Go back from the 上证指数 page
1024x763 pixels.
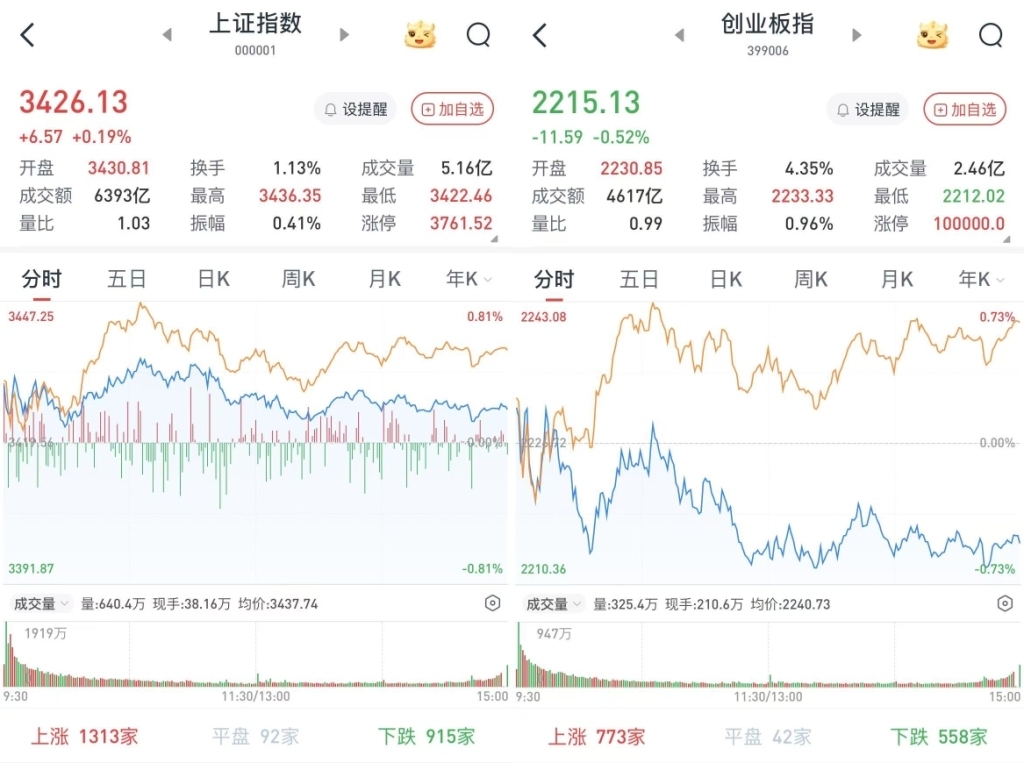point(27,36)
